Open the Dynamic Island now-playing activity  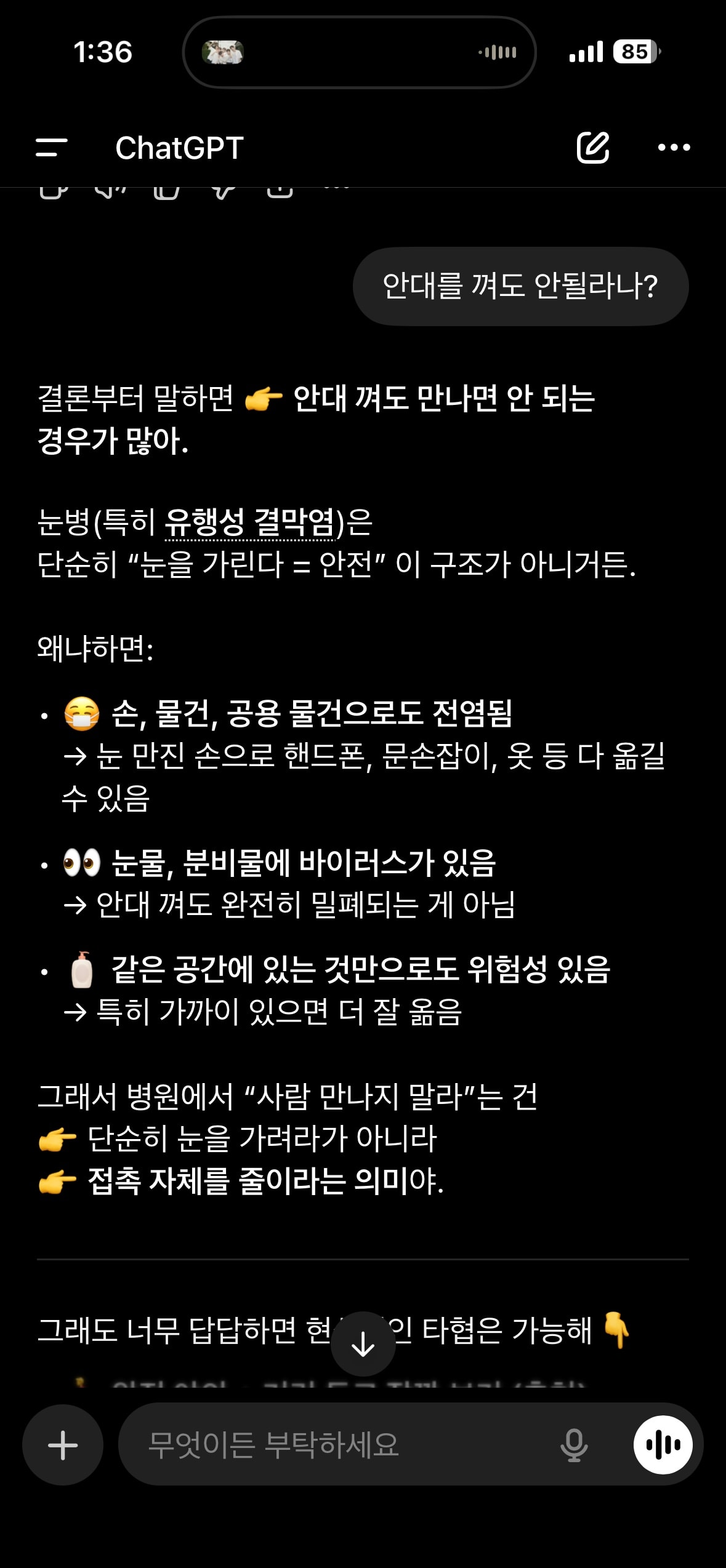359,52
